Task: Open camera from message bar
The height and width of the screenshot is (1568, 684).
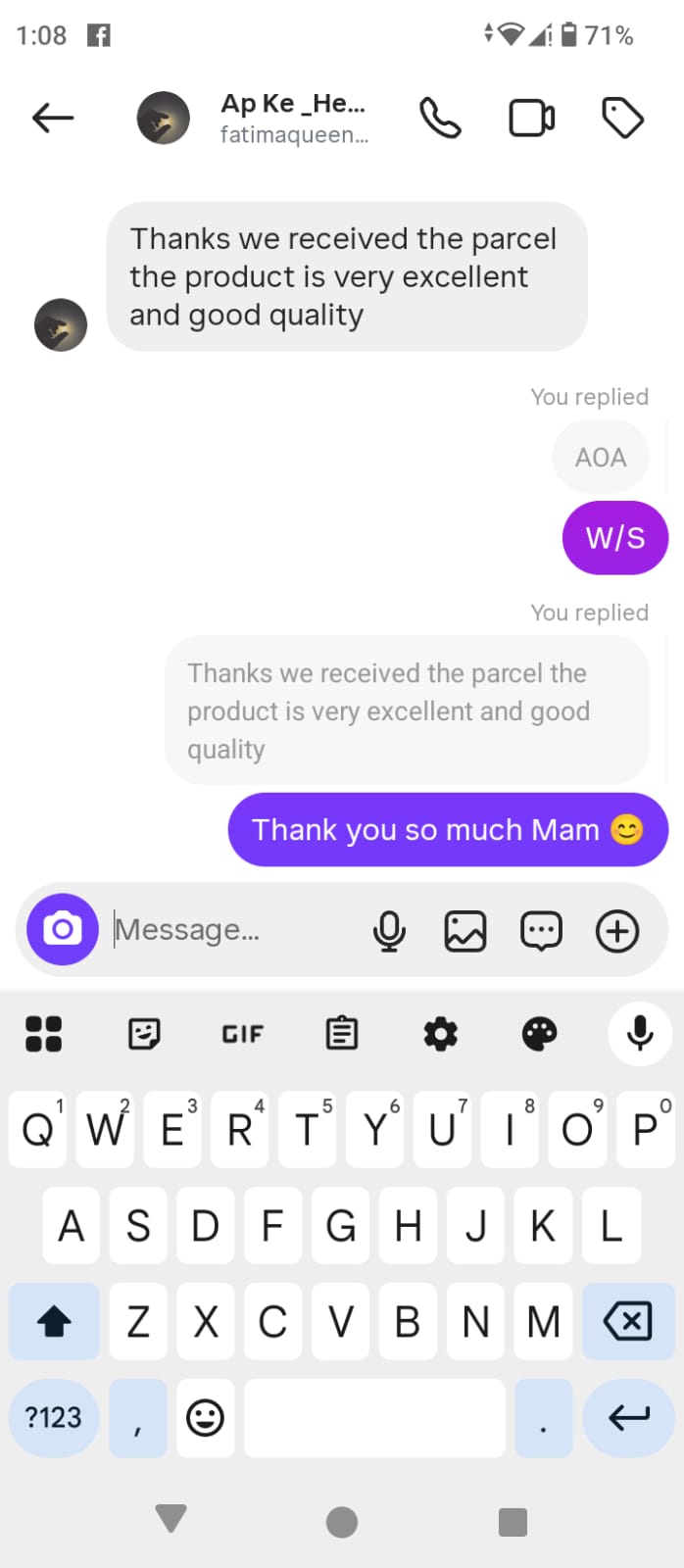Action: pos(63,929)
